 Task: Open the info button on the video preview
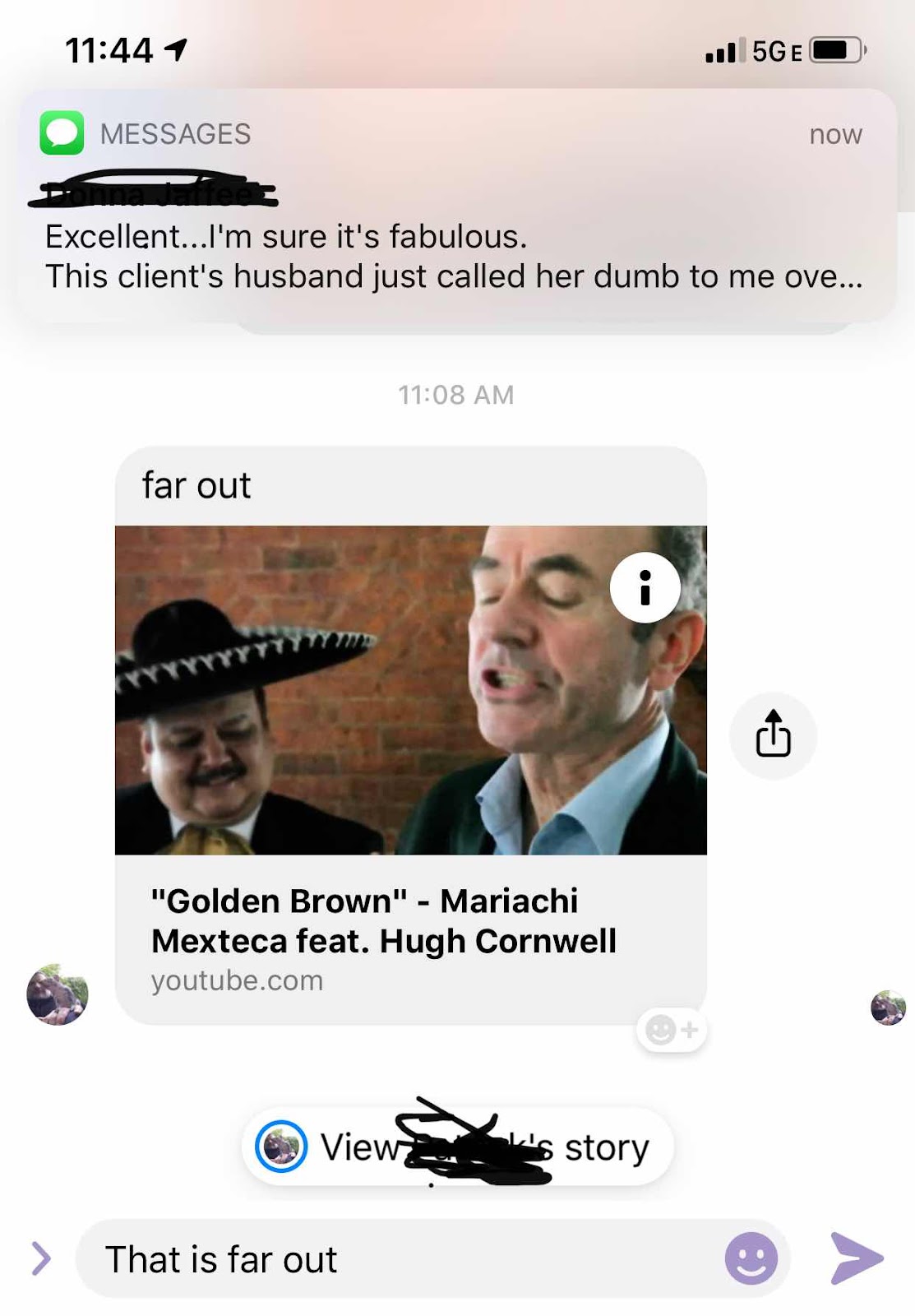(x=645, y=587)
